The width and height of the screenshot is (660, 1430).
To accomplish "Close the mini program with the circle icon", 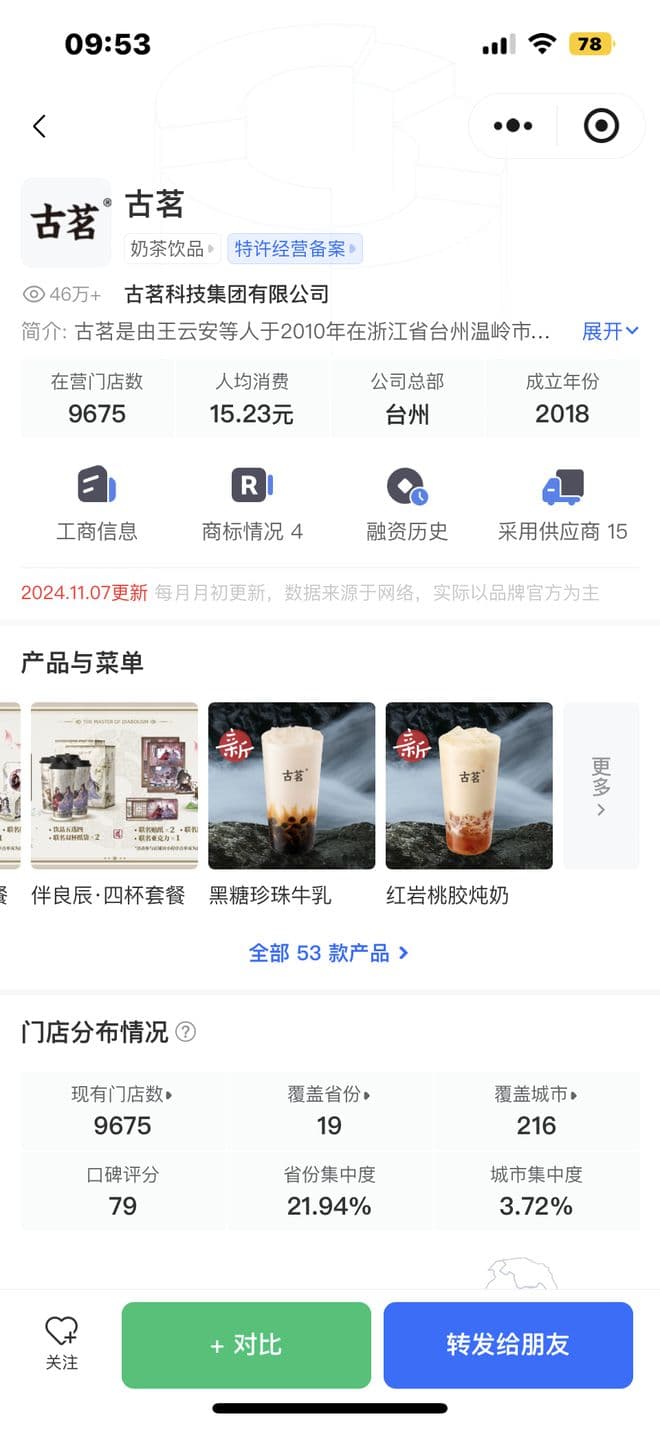I will (601, 126).
